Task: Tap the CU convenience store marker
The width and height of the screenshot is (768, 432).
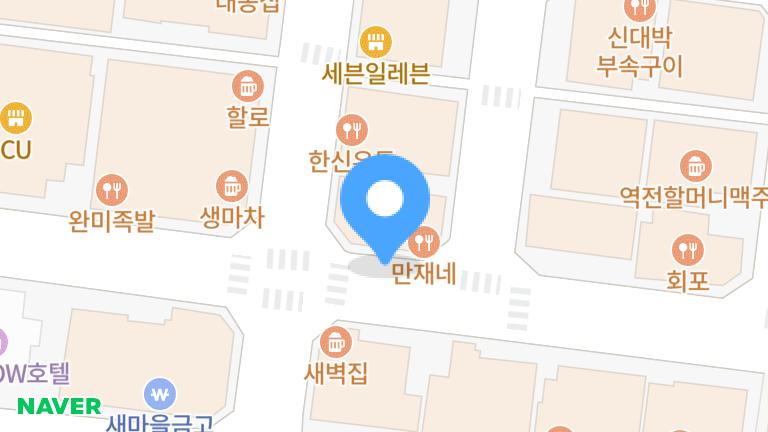Action: point(15,119)
